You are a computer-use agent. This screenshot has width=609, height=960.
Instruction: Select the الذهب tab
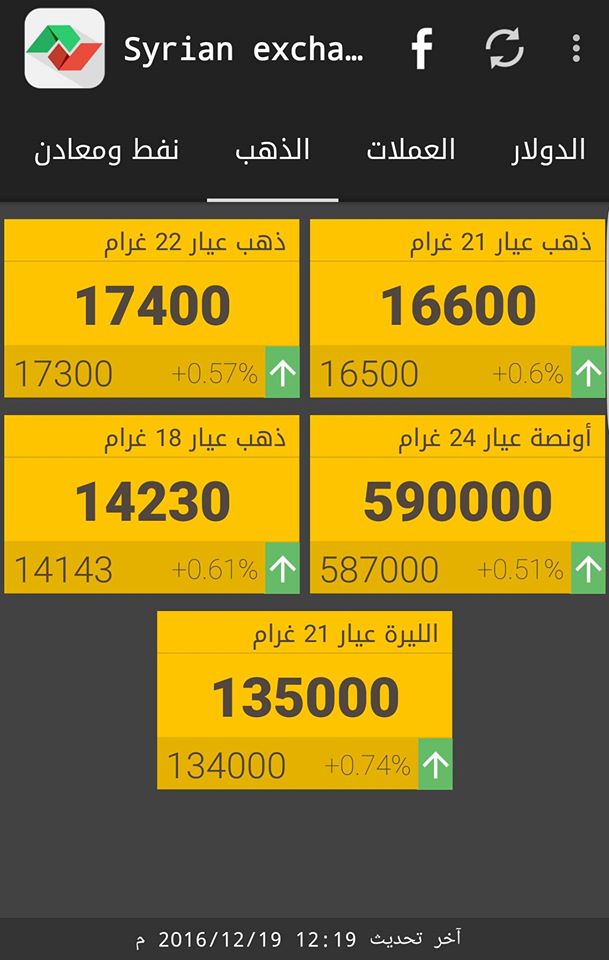[x=273, y=151]
